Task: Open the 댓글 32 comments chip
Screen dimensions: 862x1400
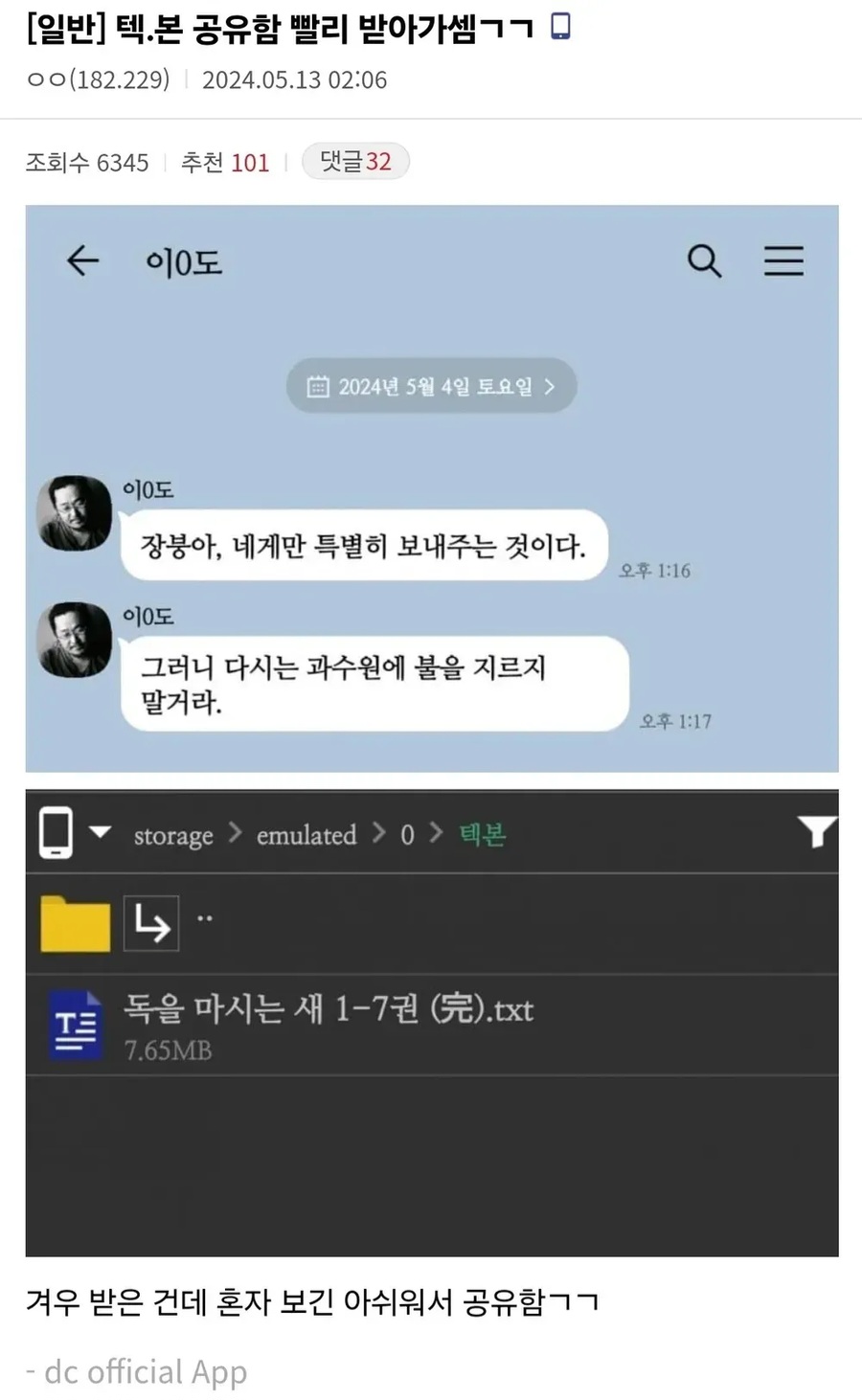Action: point(355,162)
